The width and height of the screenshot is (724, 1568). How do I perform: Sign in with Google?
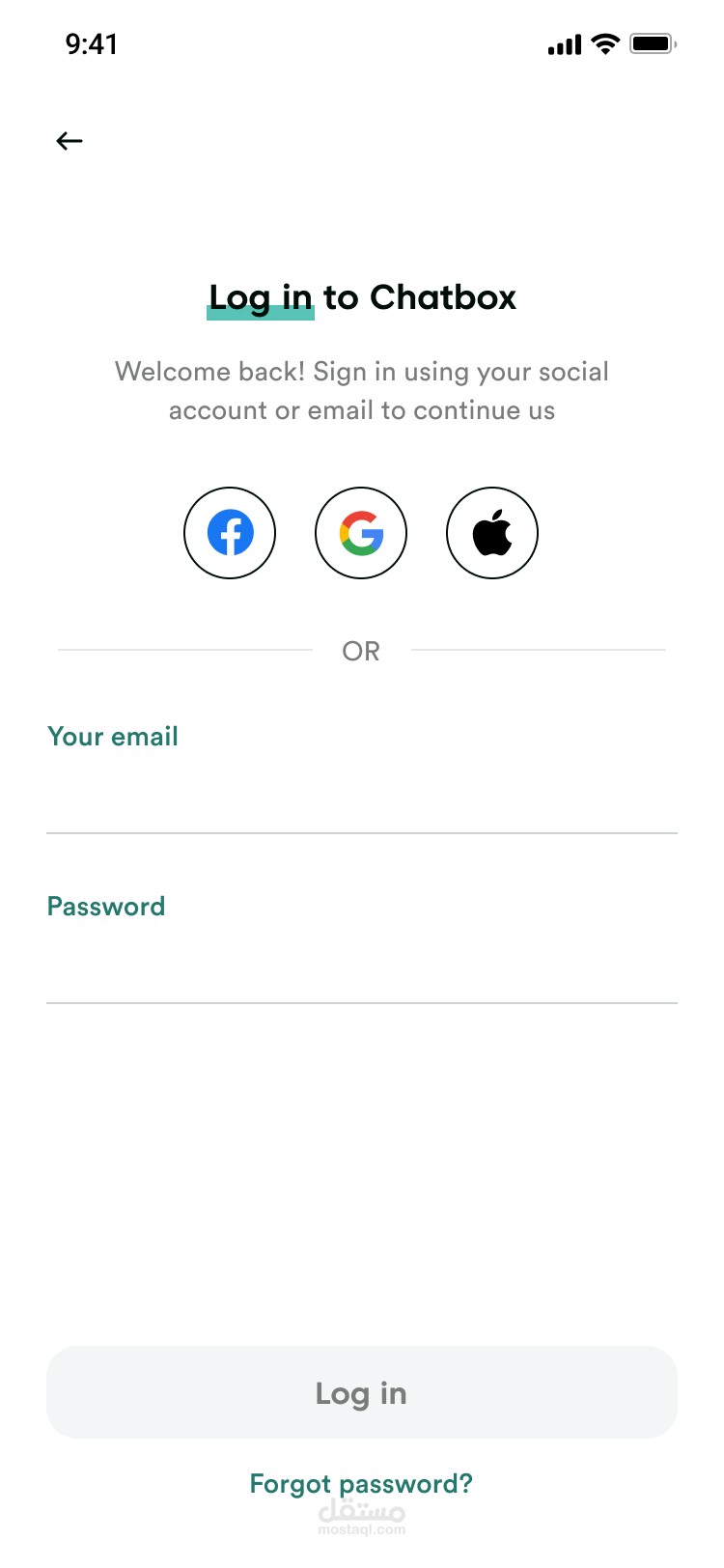click(x=361, y=533)
